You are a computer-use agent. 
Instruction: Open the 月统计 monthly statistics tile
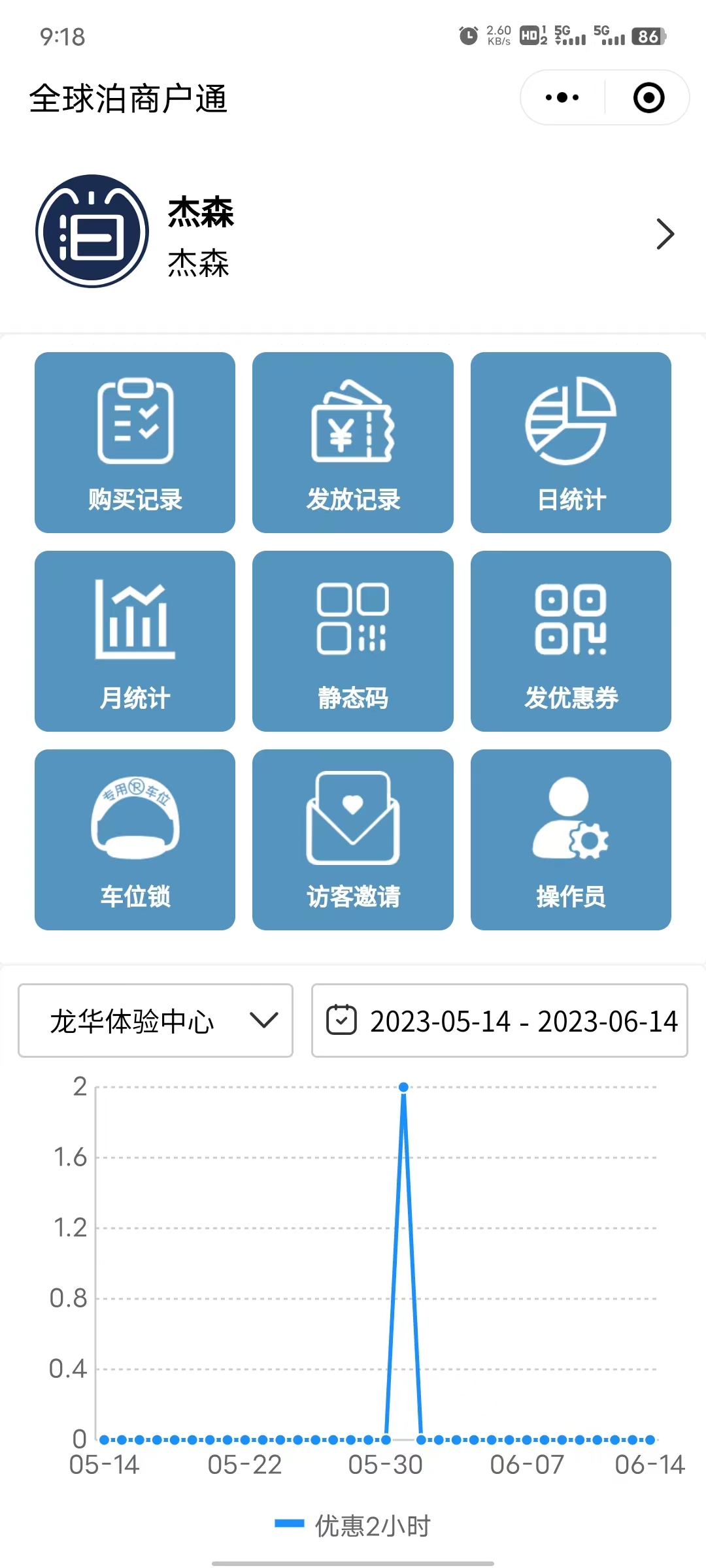click(x=135, y=642)
